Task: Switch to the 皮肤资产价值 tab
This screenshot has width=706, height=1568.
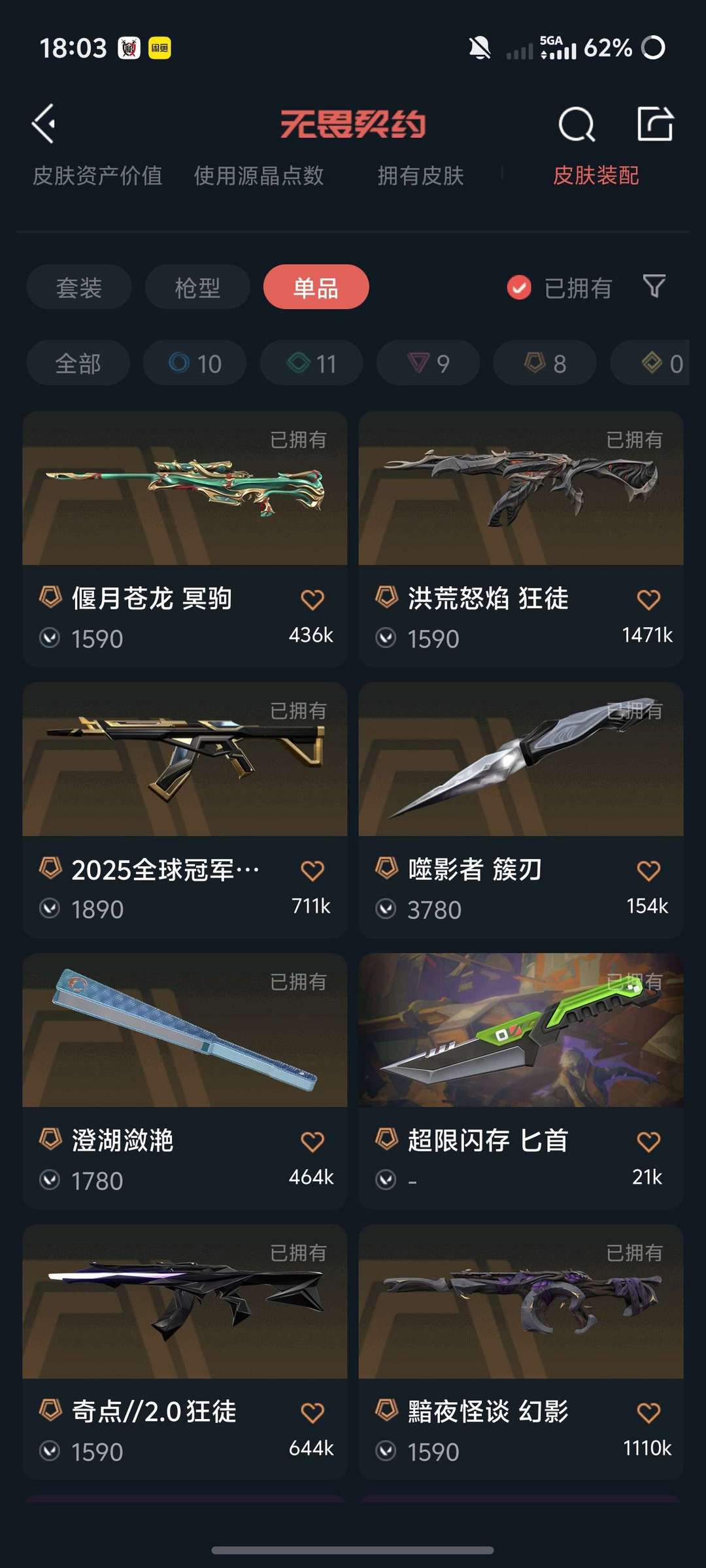Action: pyautogui.click(x=97, y=176)
